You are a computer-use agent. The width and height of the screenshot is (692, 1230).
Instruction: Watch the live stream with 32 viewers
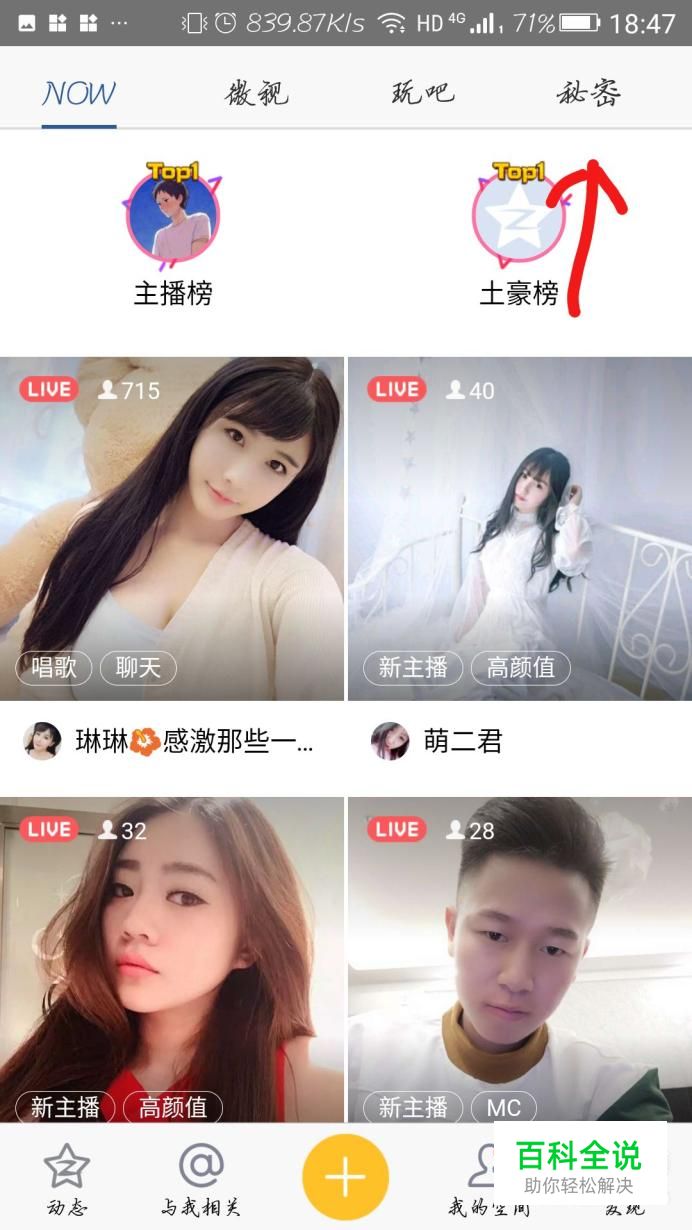pos(172,960)
